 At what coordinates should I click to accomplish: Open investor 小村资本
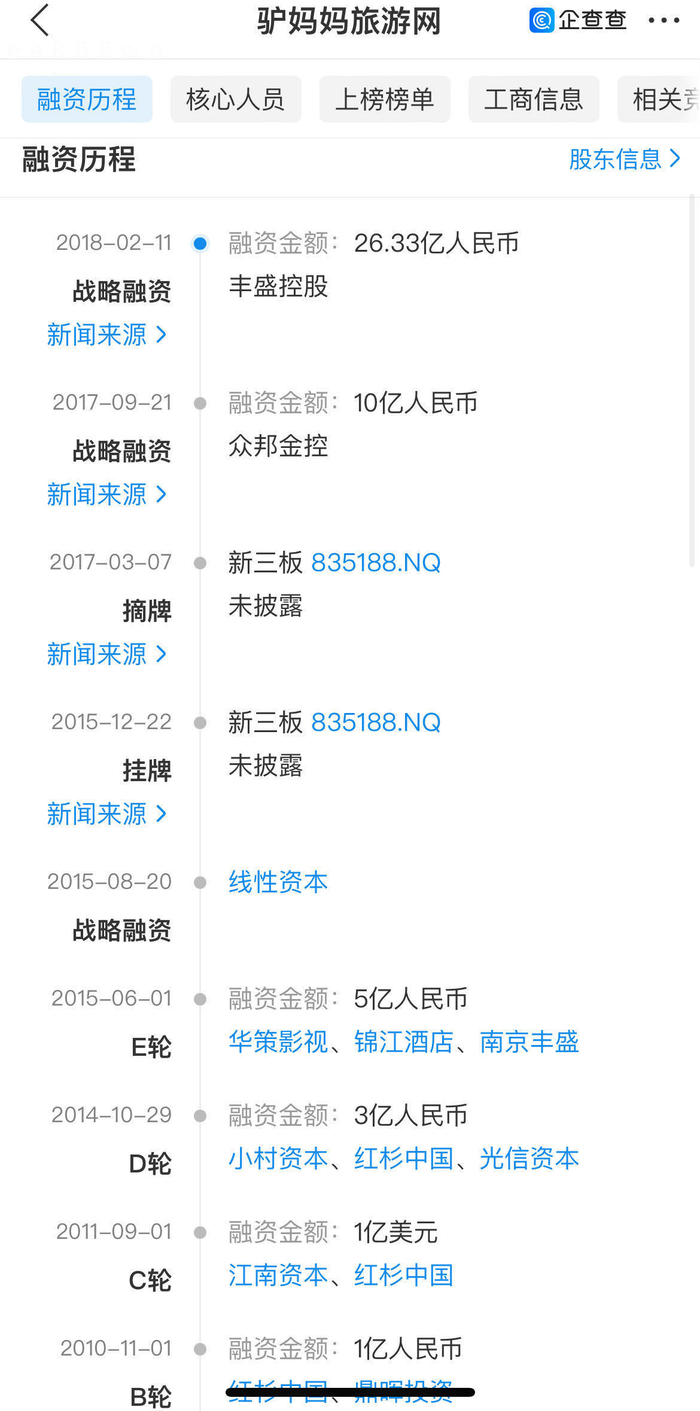click(278, 1159)
